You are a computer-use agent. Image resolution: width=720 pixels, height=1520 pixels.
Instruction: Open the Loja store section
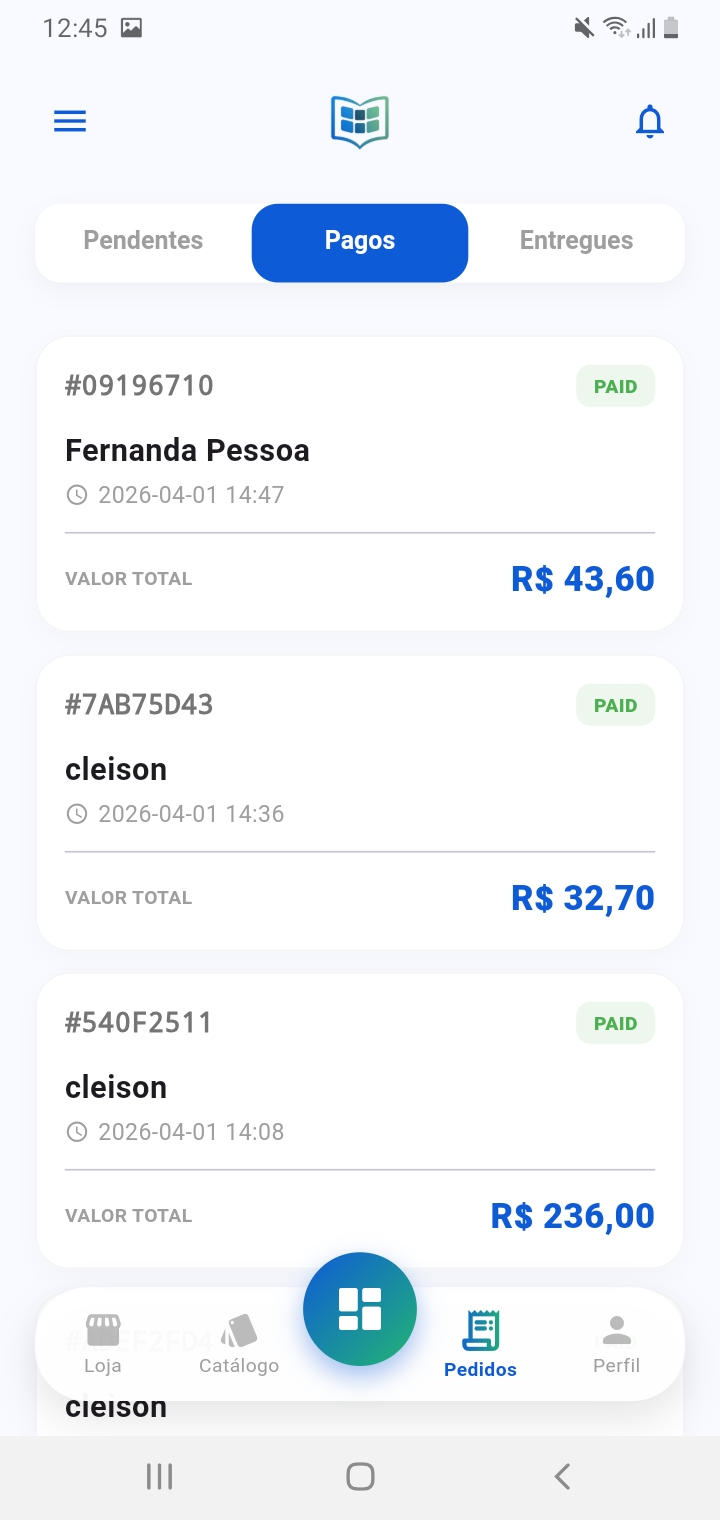[103, 1340]
